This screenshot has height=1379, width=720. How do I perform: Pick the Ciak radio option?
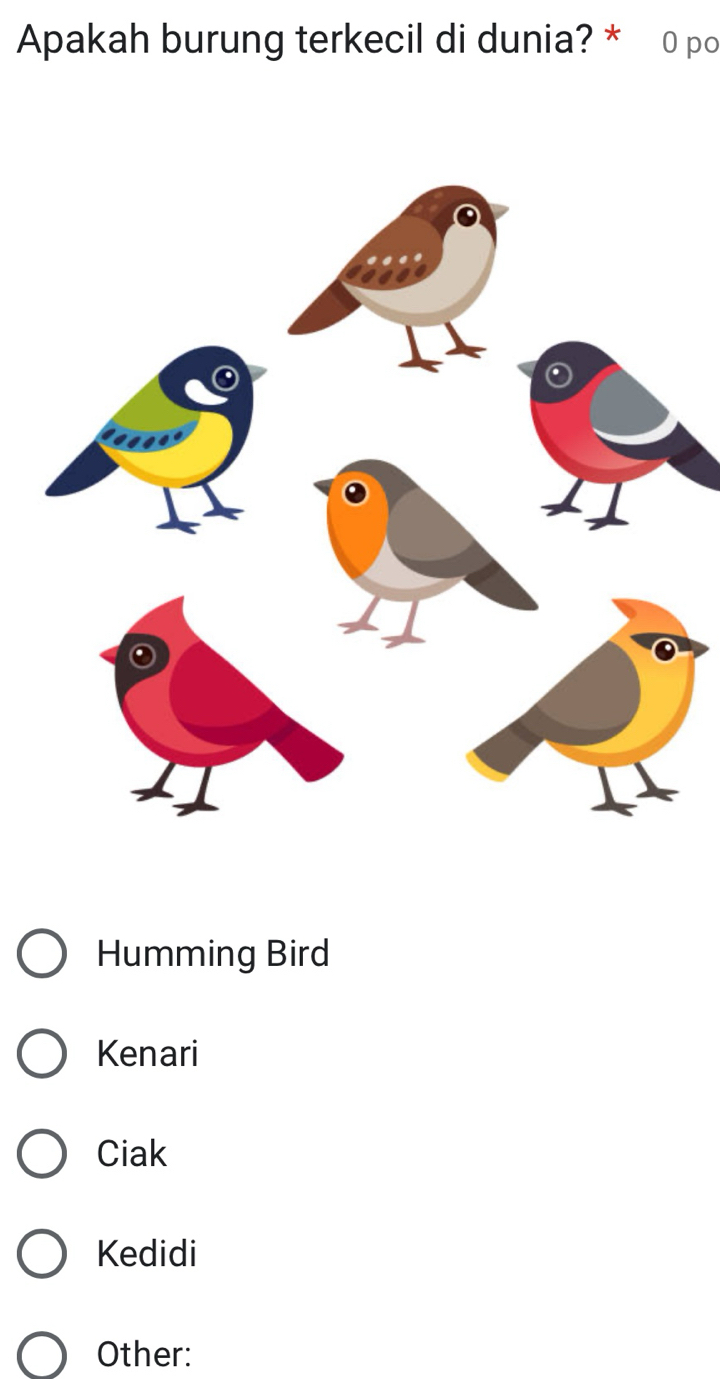tap(42, 1154)
